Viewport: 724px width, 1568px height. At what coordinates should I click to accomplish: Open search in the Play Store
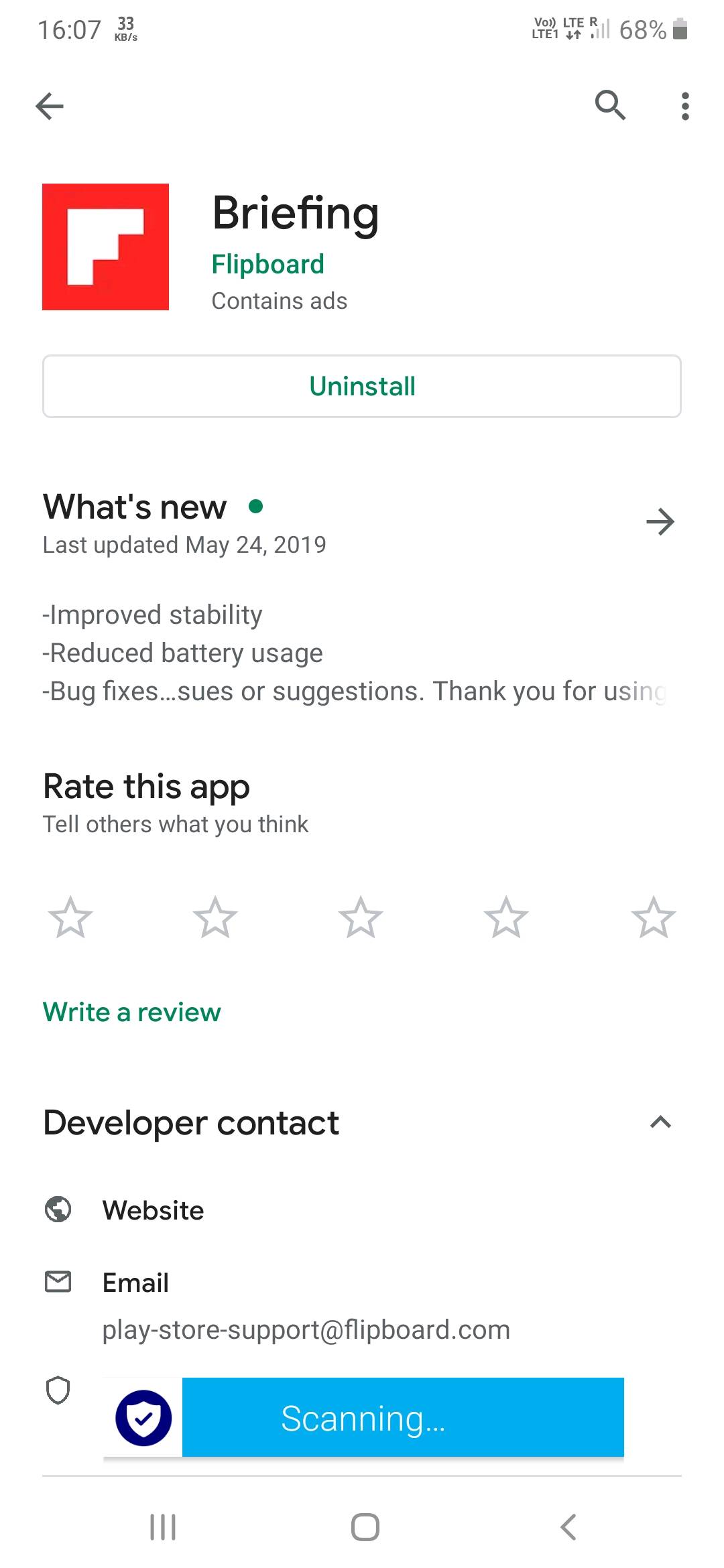click(x=610, y=105)
